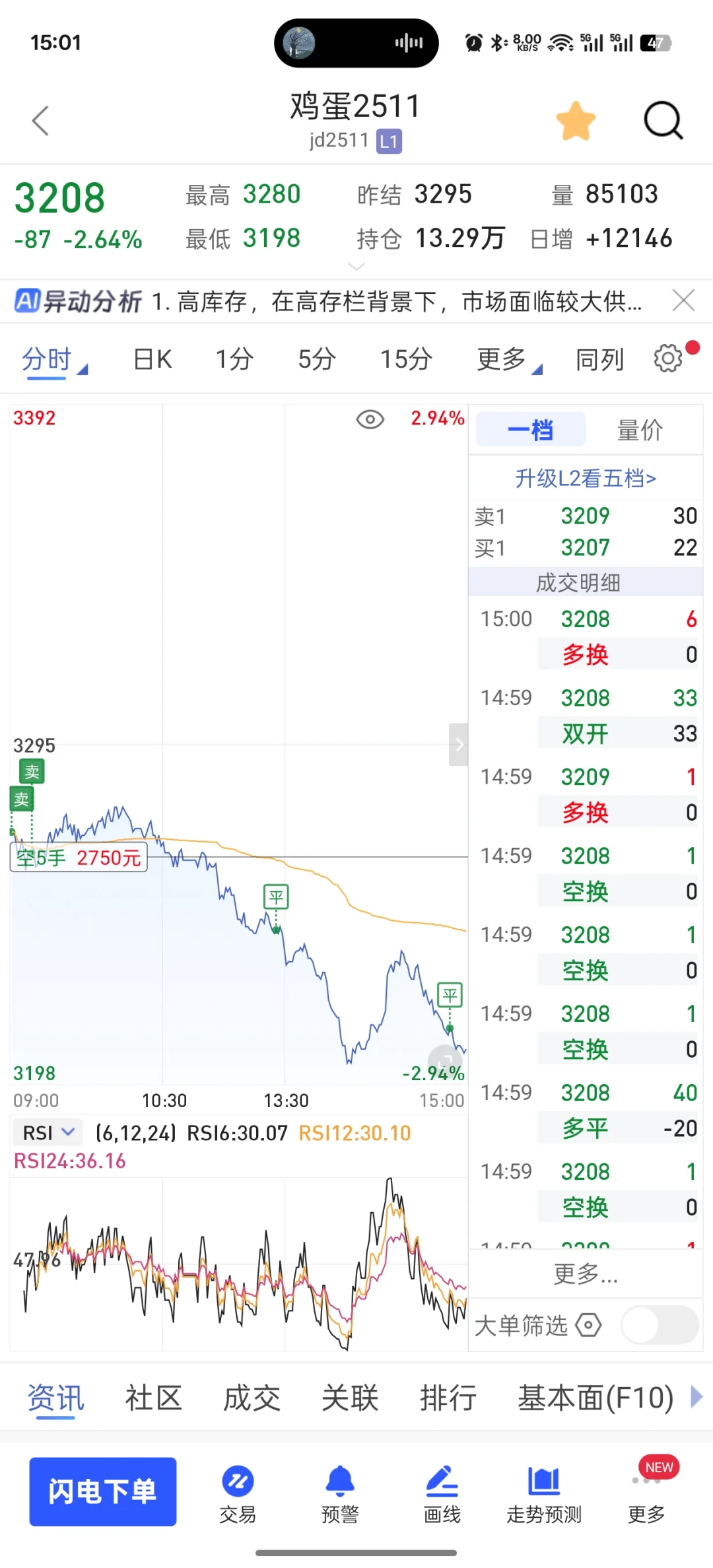Switch to the 日K chart tab
The width and height of the screenshot is (713, 1568).
[153, 360]
